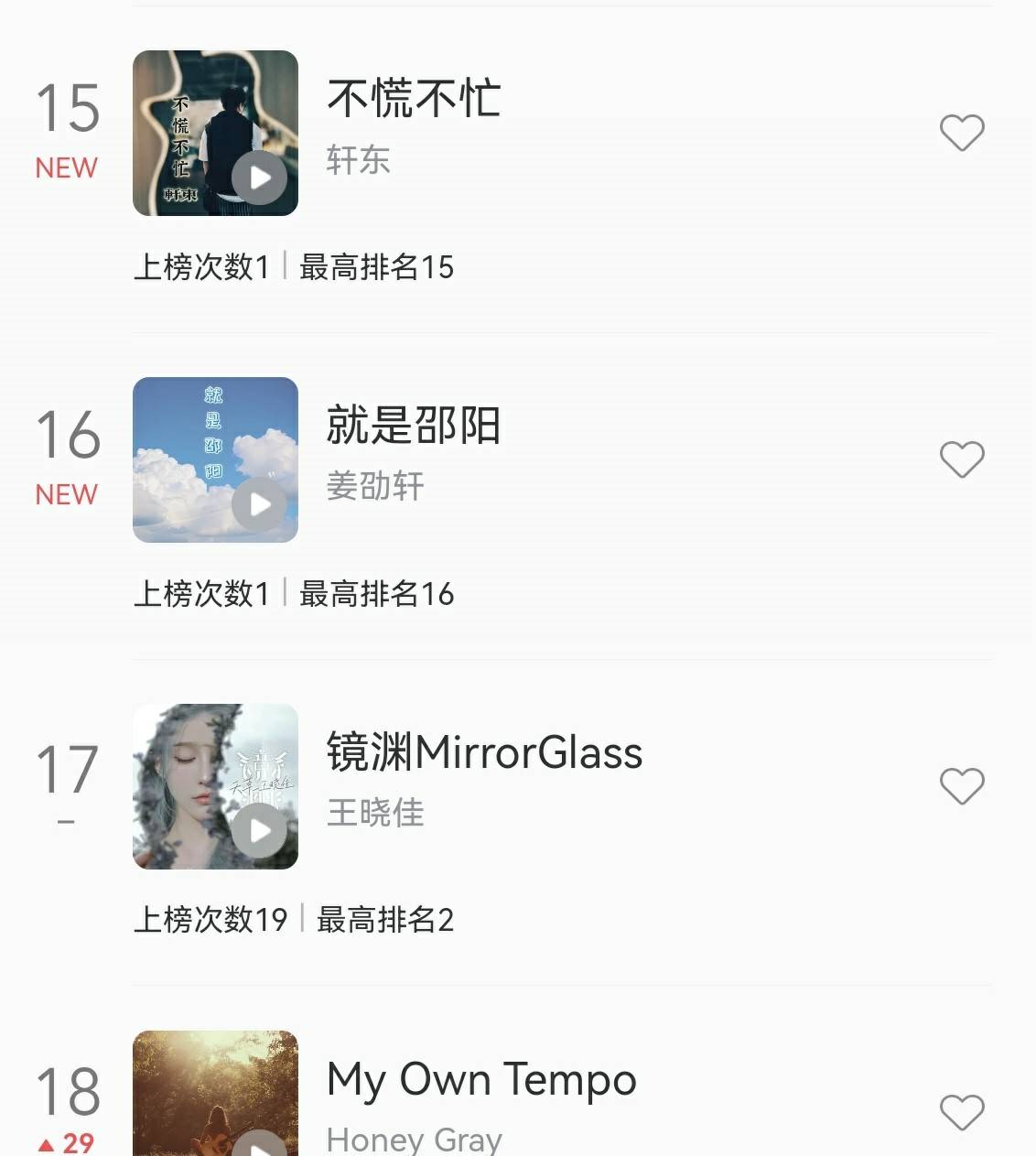Viewport: 1036px width, 1156px height.
Task: Play 镜渊MirrorGlass by 王晓佳
Action: pos(260,831)
